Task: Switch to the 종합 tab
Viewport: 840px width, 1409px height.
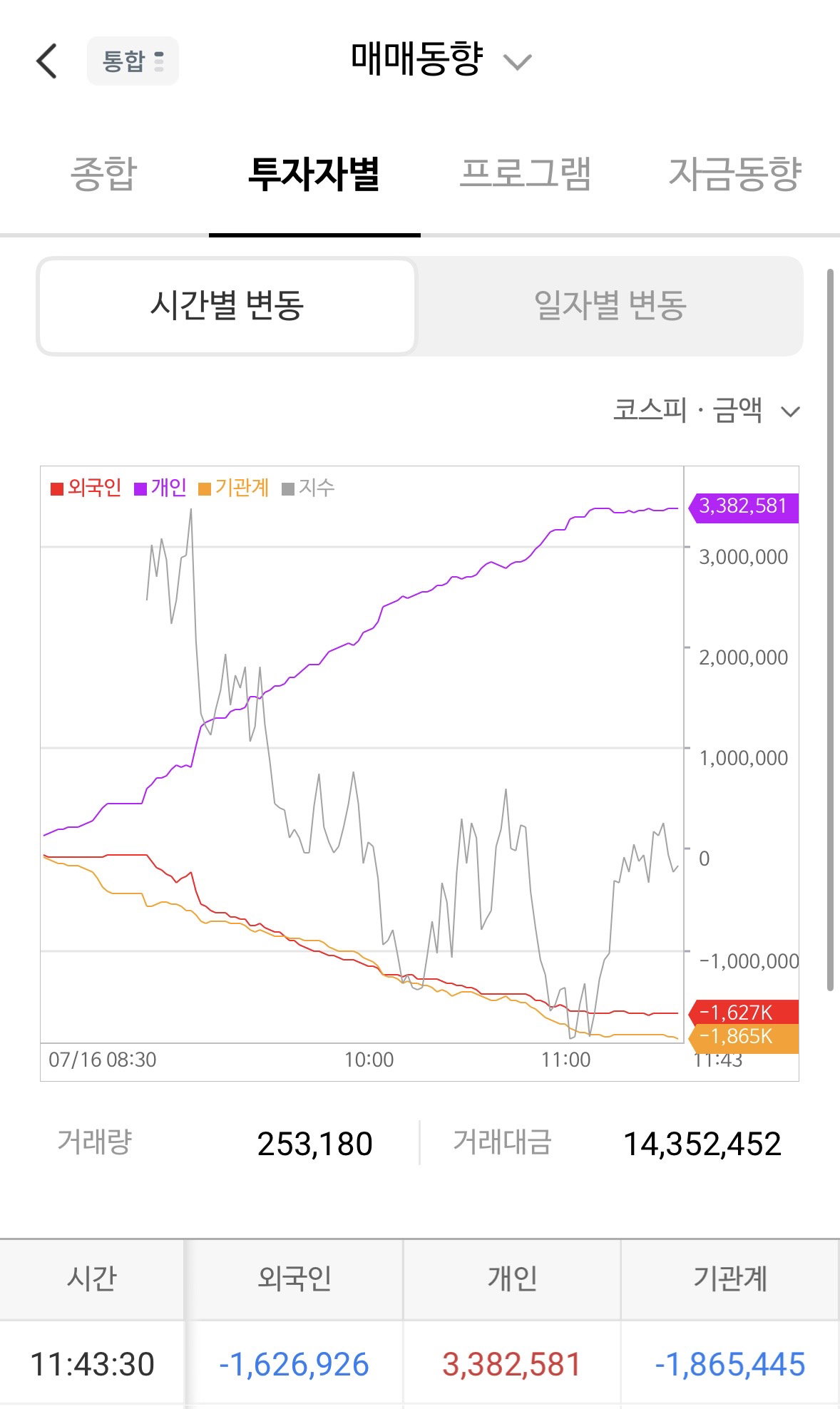Action: [104, 174]
